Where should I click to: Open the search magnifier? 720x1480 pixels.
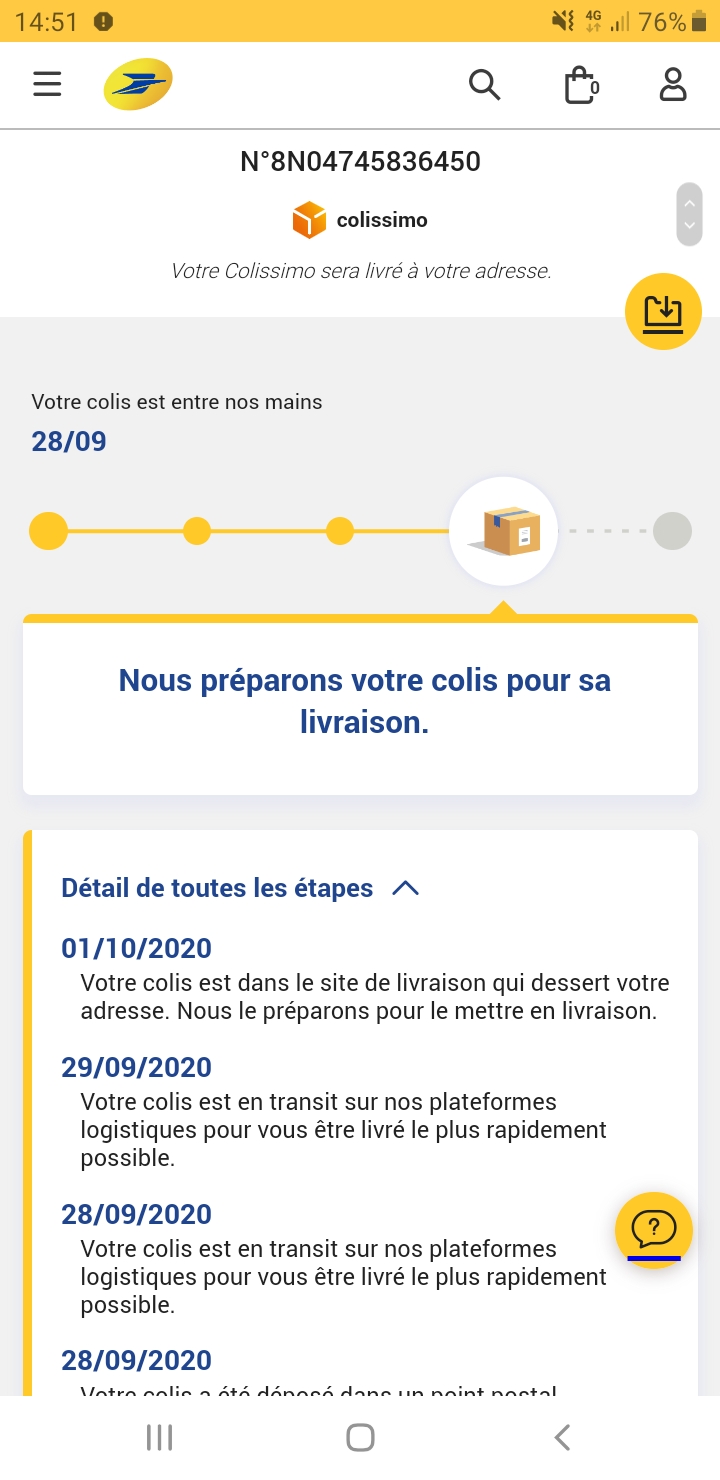tap(484, 85)
